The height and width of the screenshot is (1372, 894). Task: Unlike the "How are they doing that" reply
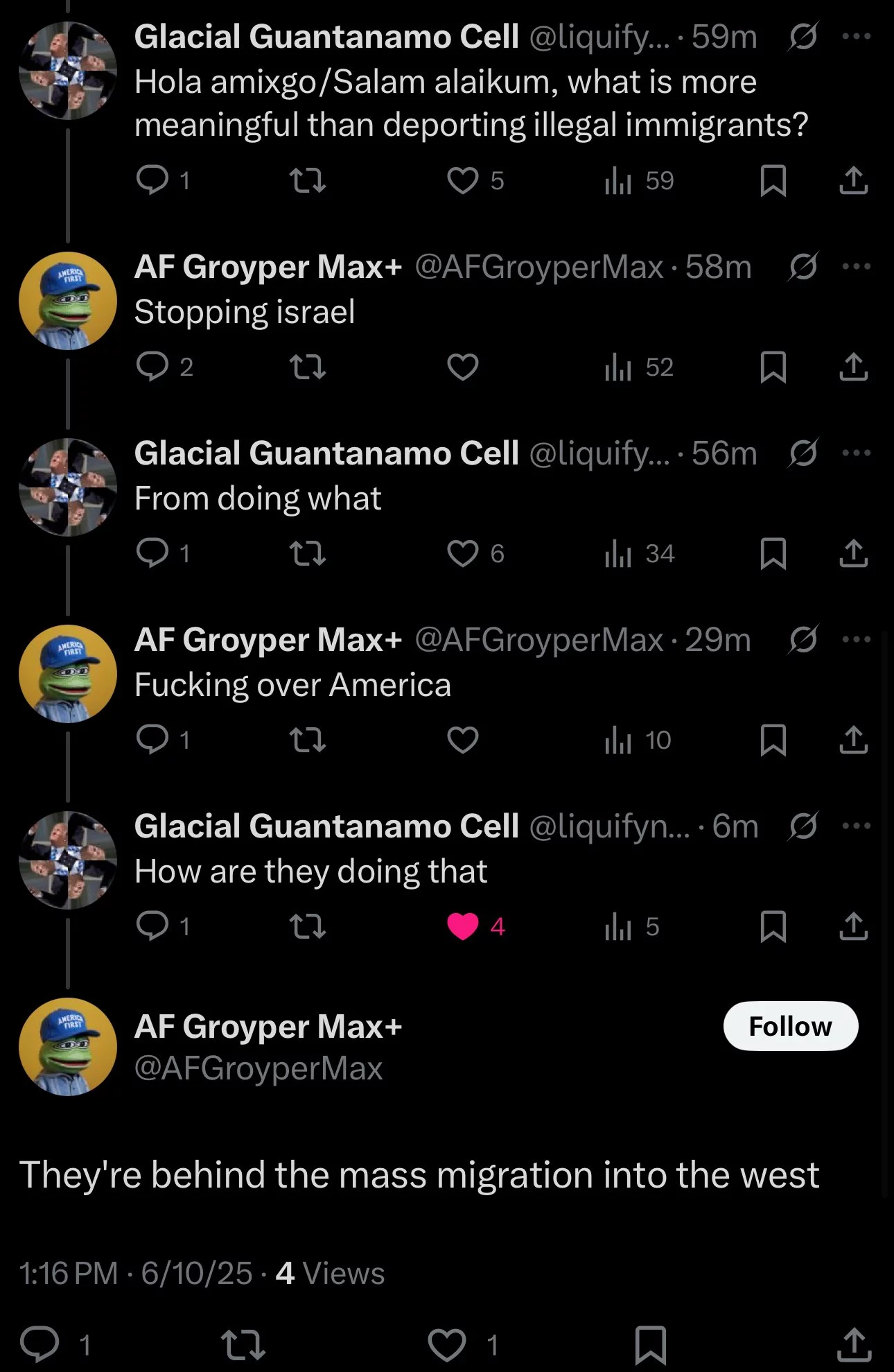[463, 926]
